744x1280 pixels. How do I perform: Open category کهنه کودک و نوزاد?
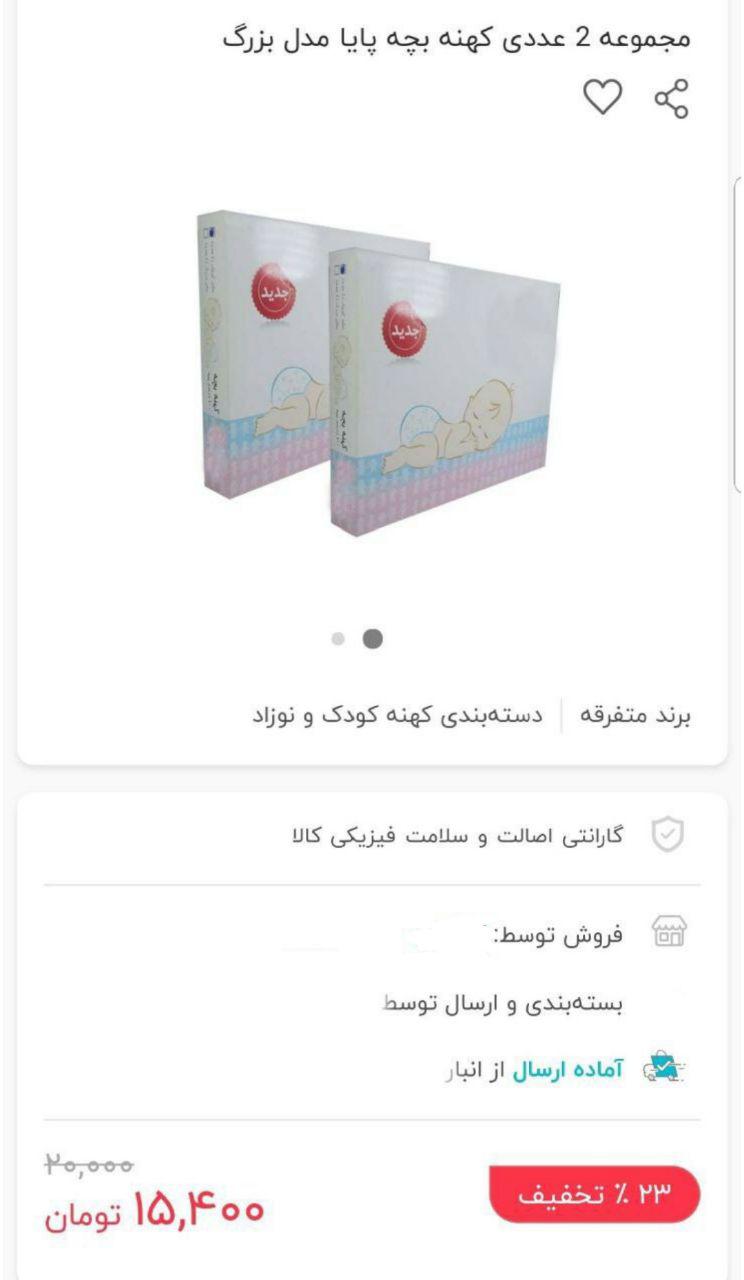(396, 716)
